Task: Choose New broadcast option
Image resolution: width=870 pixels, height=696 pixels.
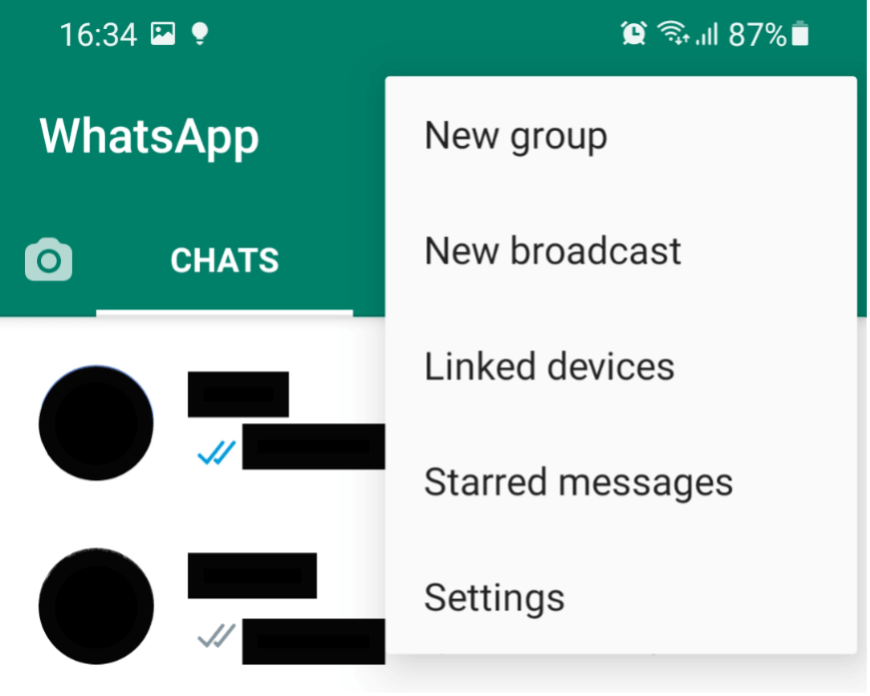Action: click(552, 251)
